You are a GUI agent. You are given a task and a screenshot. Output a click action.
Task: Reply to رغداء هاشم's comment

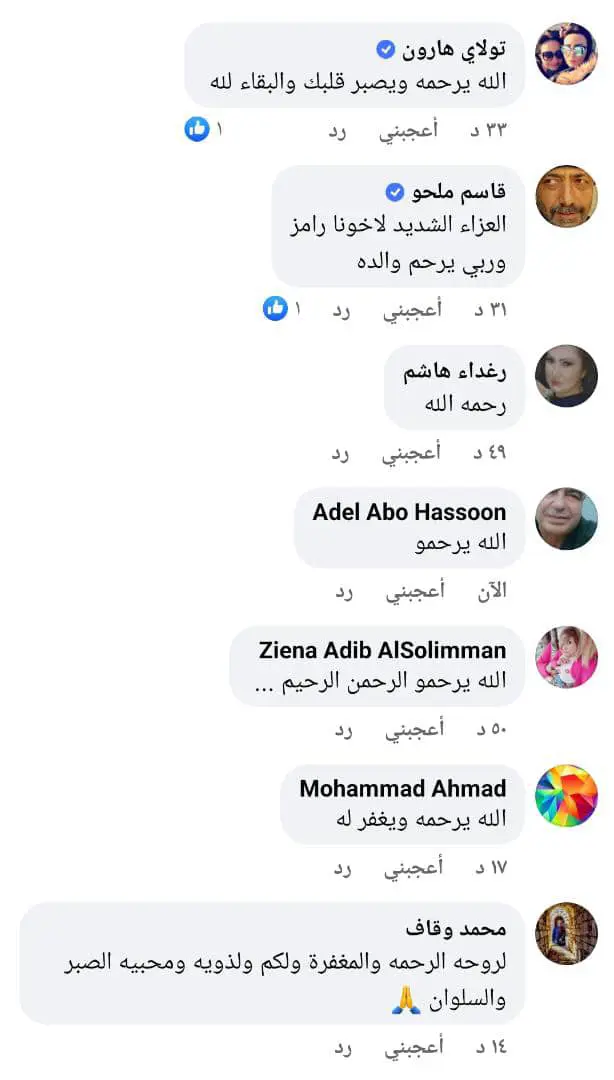coord(341,453)
